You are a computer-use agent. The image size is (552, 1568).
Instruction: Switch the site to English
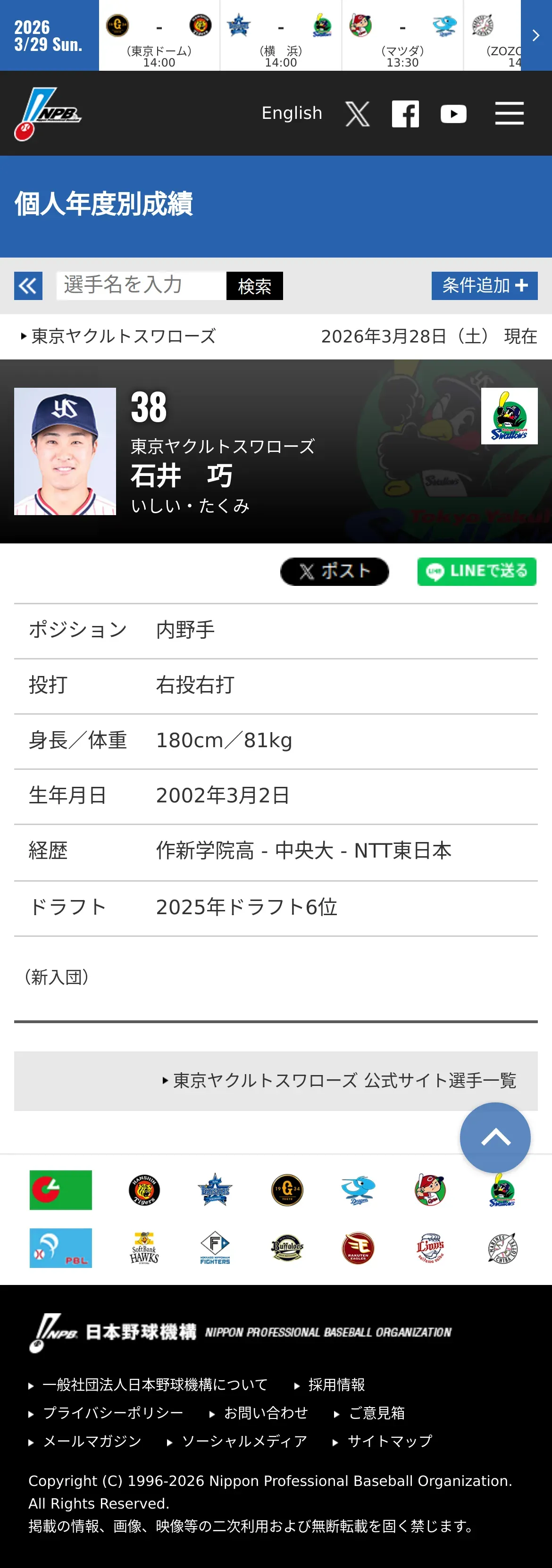292,113
